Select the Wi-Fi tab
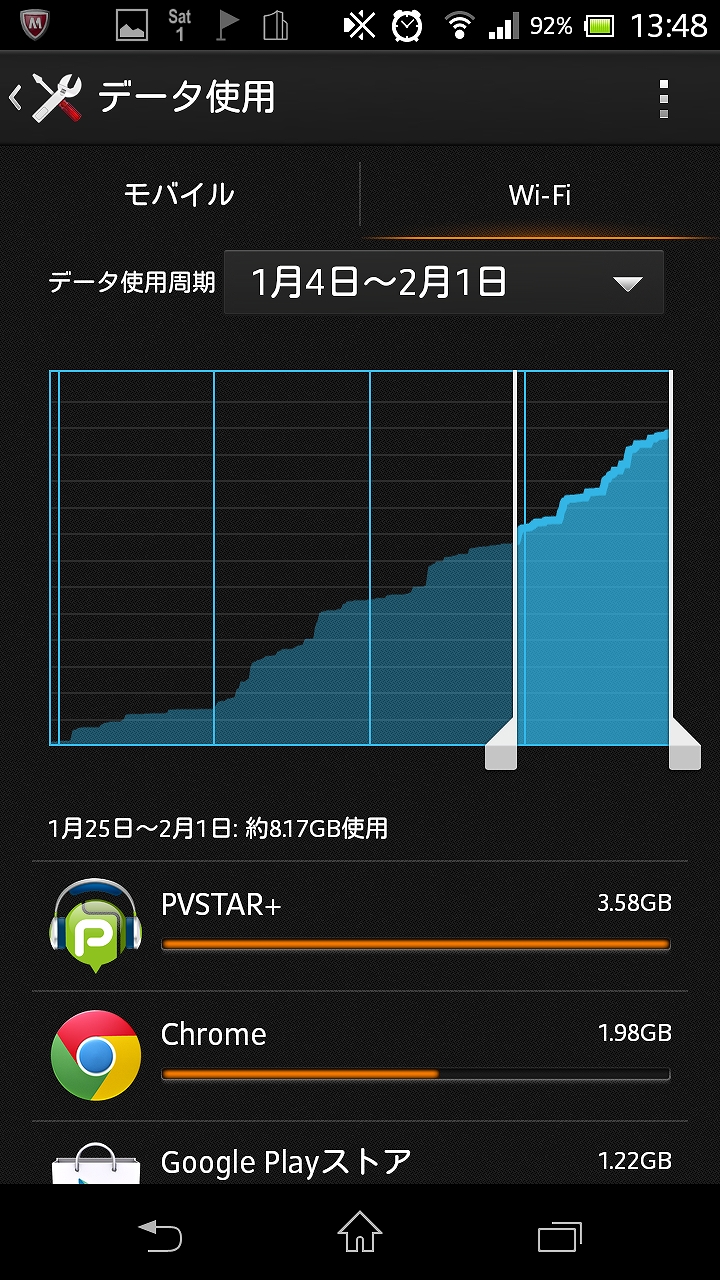 [x=540, y=194]
